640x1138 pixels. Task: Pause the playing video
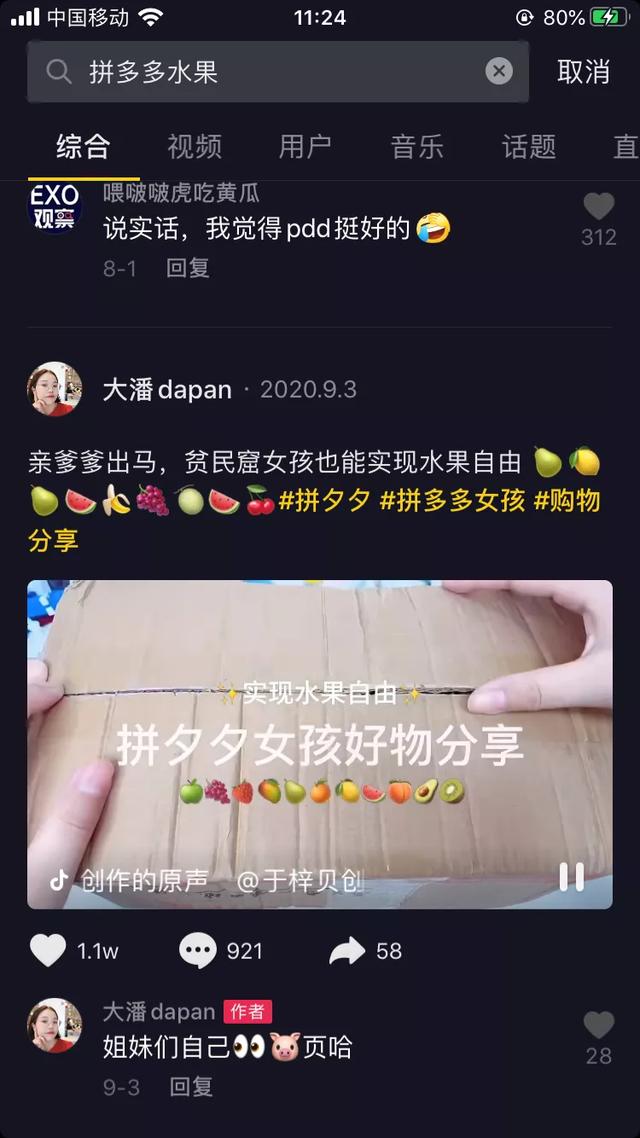pos(571,877)
